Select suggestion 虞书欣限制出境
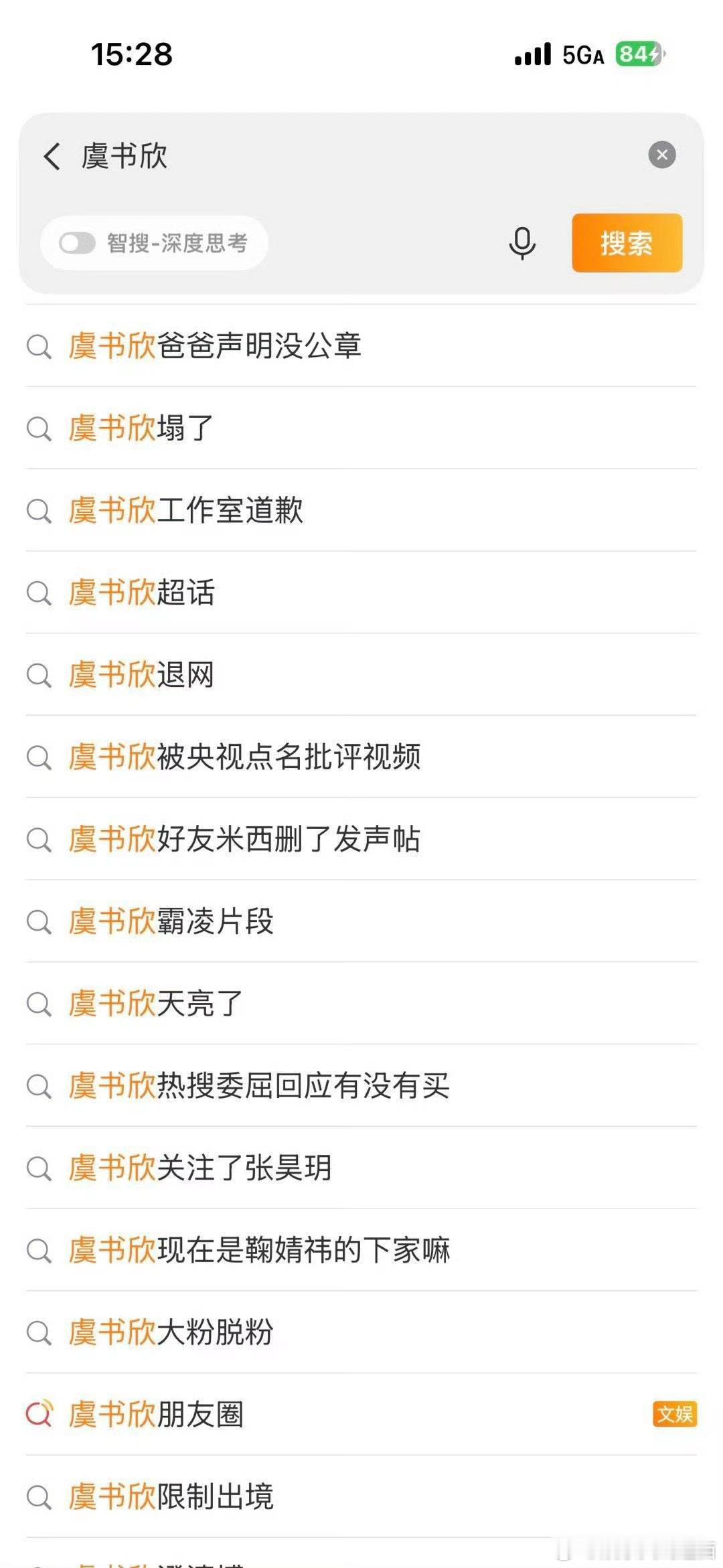Image resolution: width=723 pixels, height=1568 pixels. tap(361, 1497)
